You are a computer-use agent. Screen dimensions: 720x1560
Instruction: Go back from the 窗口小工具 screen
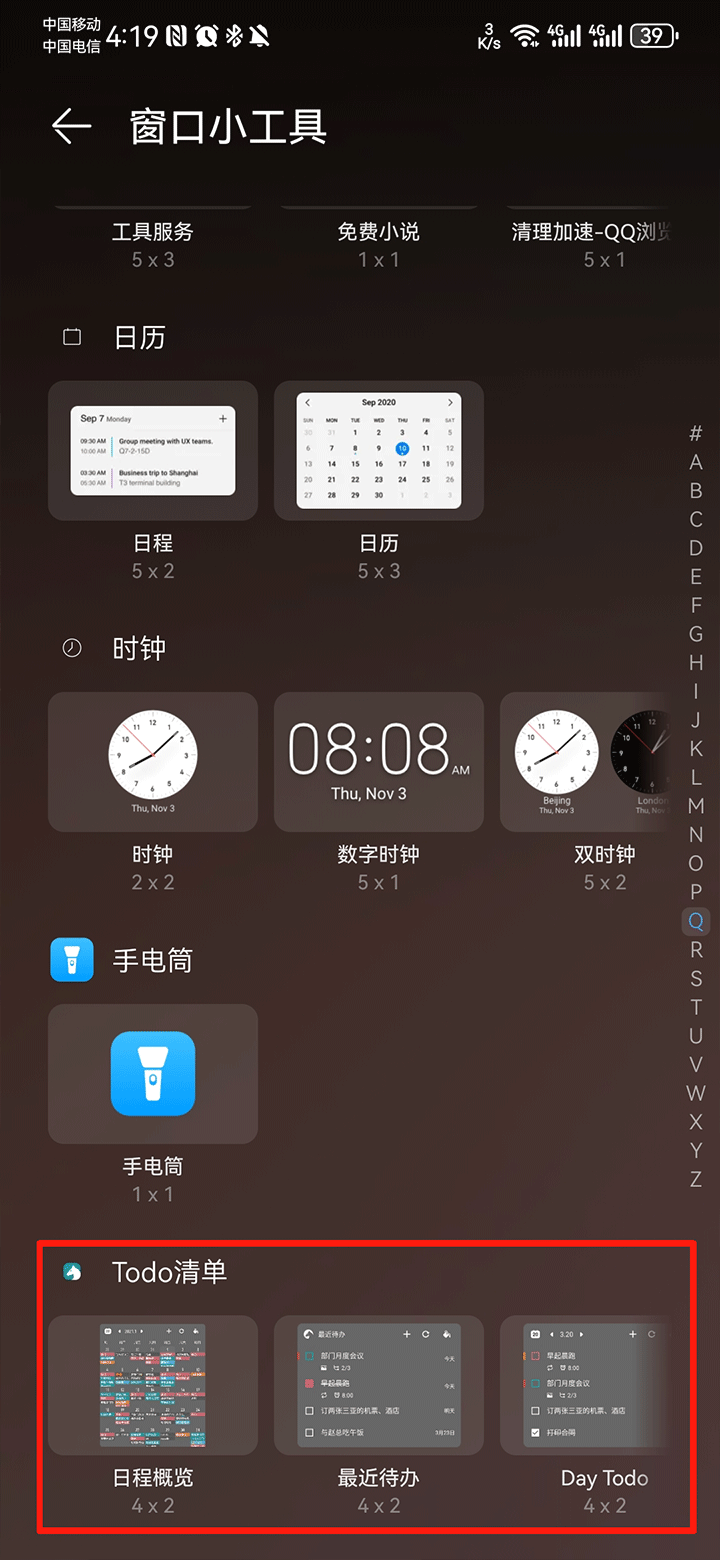71,126
